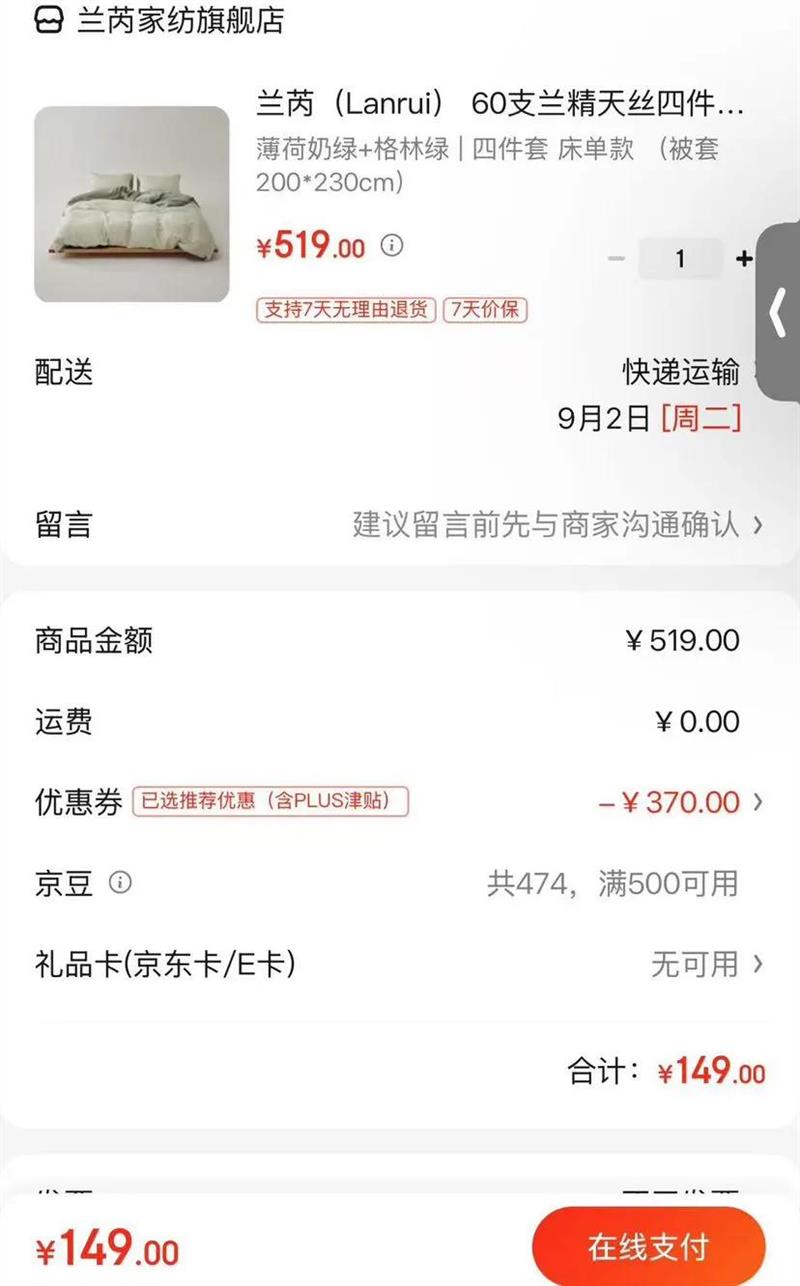The height and width of the screenshot is (1286, 800).
Task: Edit the quantity number field
Action: pyautogui.click(x=680, y=259)
